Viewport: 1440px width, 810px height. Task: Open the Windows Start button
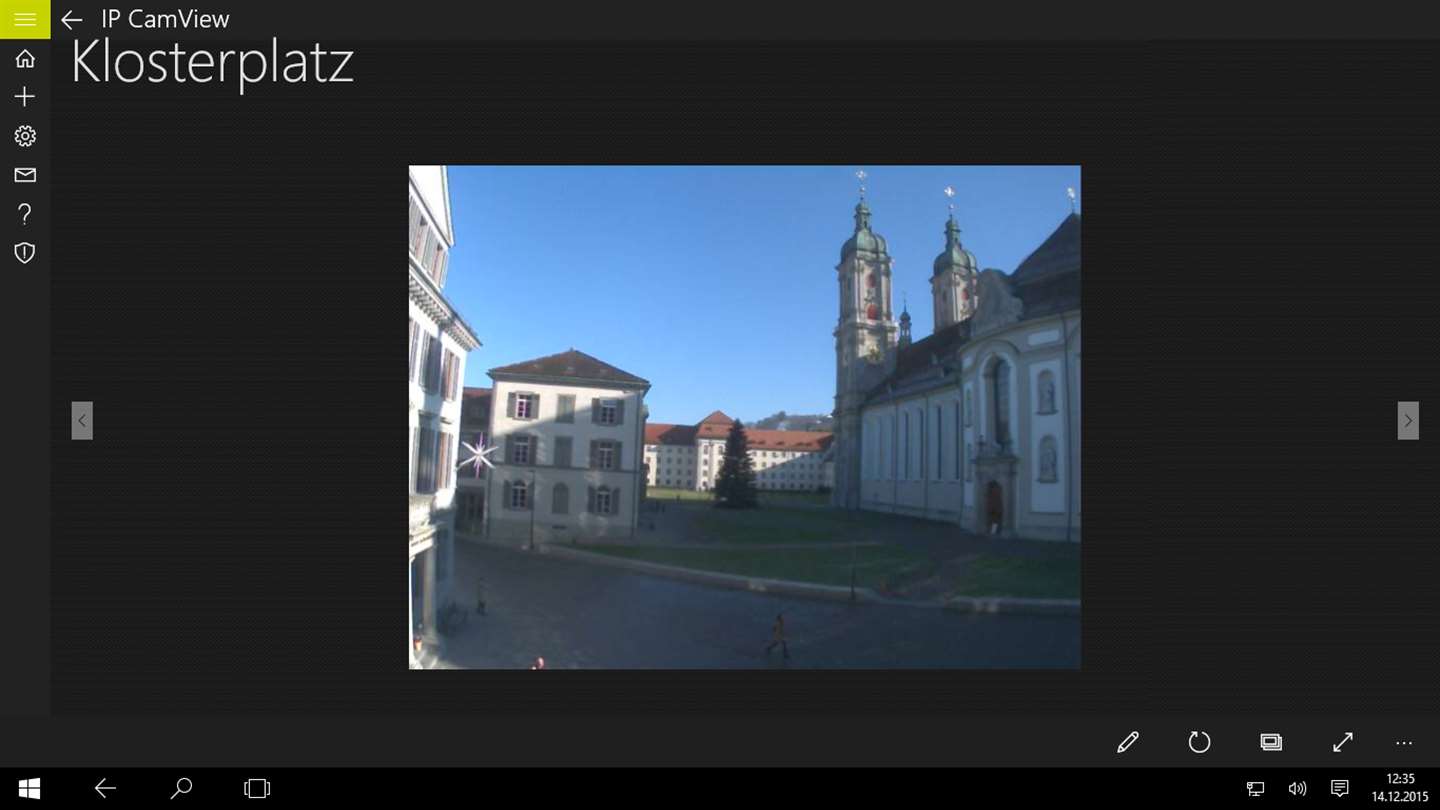pyautogui.click(x=29, y=789)
